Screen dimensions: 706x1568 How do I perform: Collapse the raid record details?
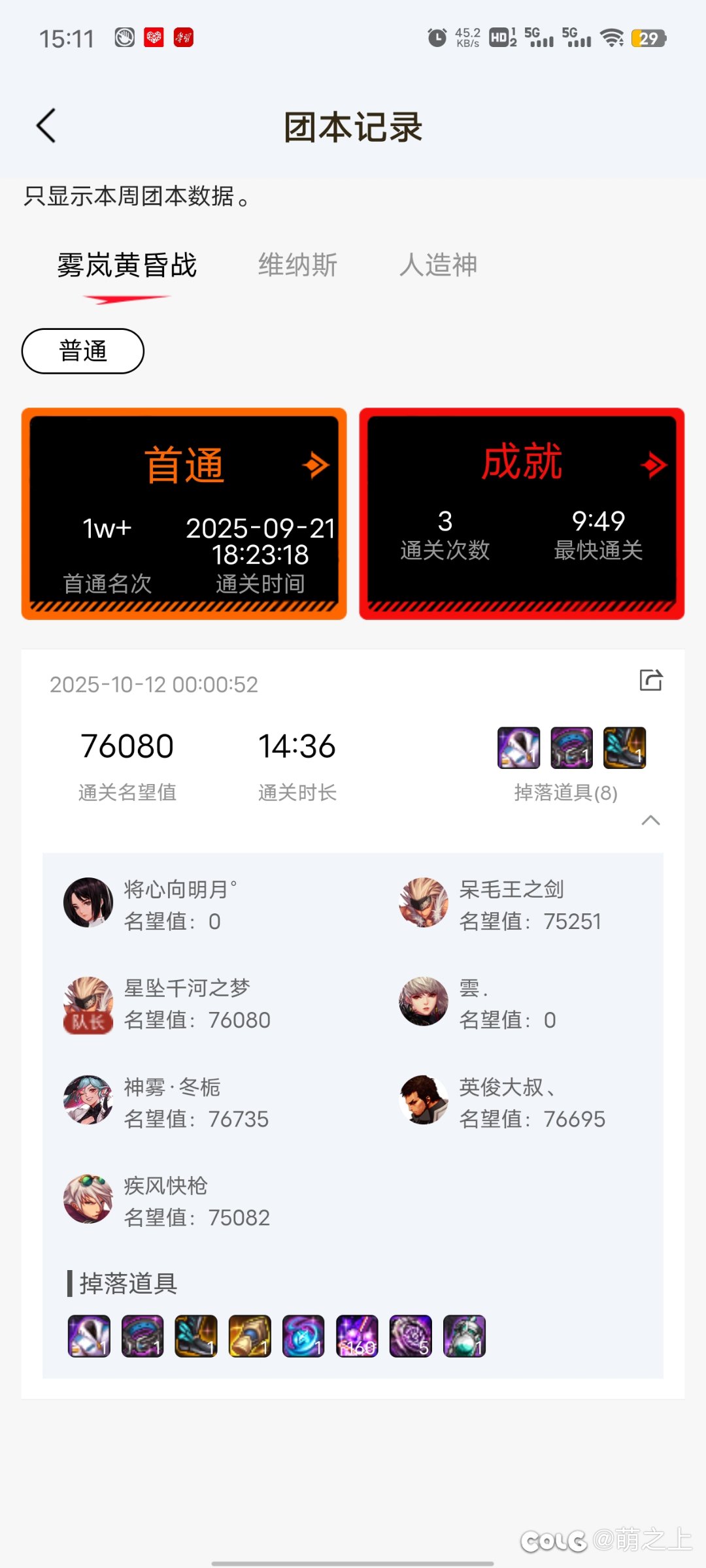coord(650,821)
